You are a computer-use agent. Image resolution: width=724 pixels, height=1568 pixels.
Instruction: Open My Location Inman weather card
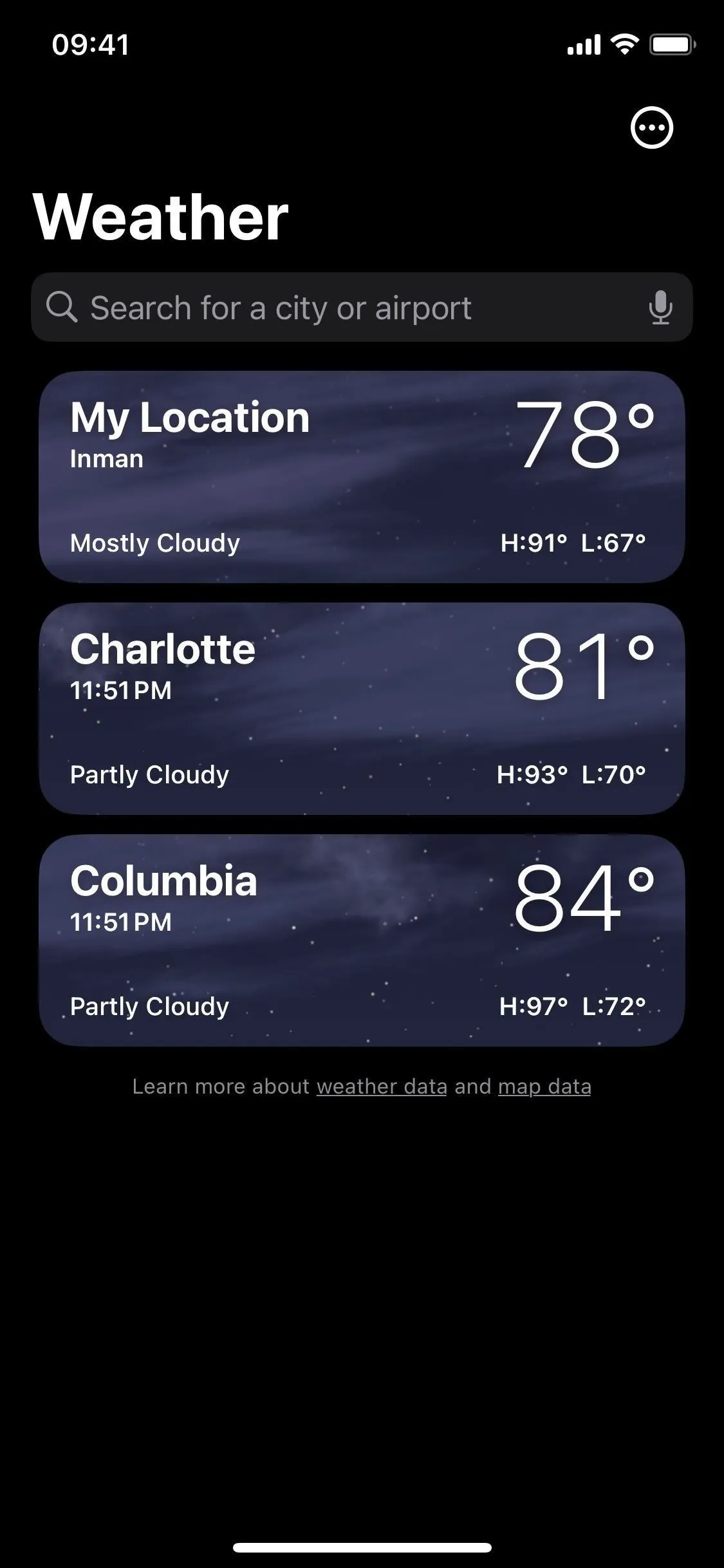362,477
